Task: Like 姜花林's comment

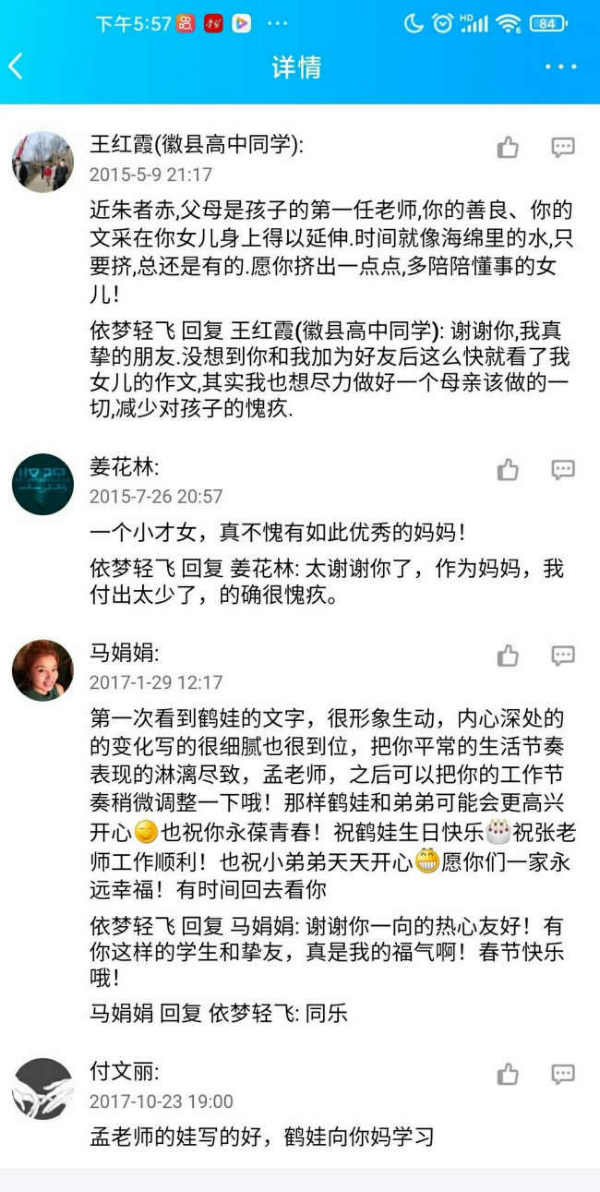Action: coord(509,469)
